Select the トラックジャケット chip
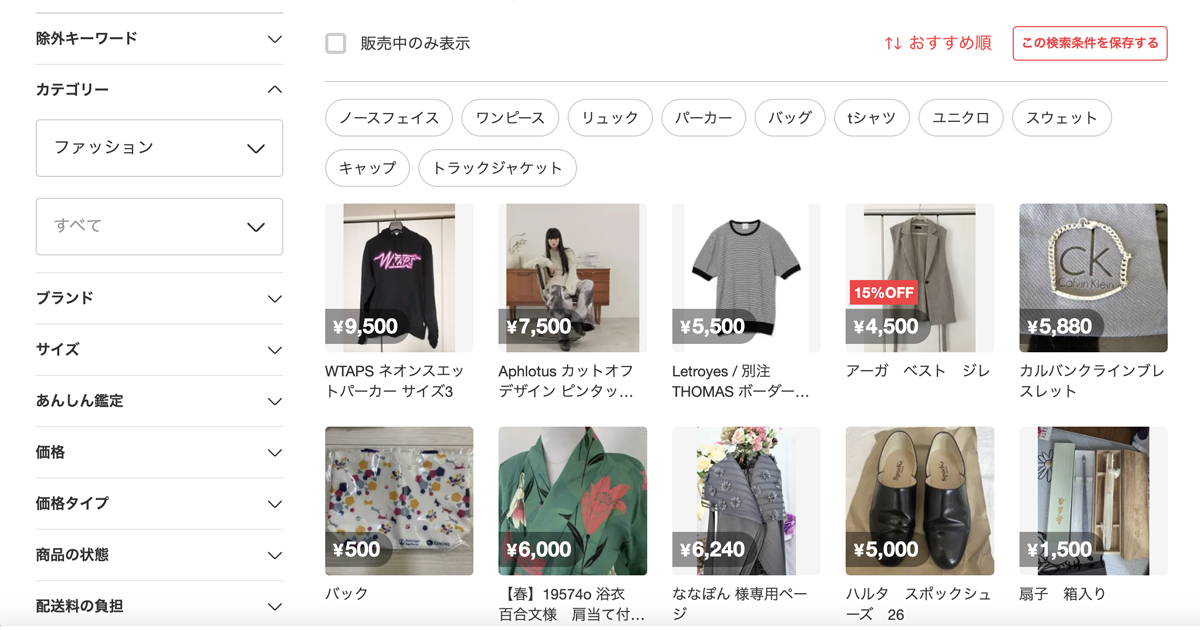Viewport: 1200px width, 630px height. coord(497,168)
